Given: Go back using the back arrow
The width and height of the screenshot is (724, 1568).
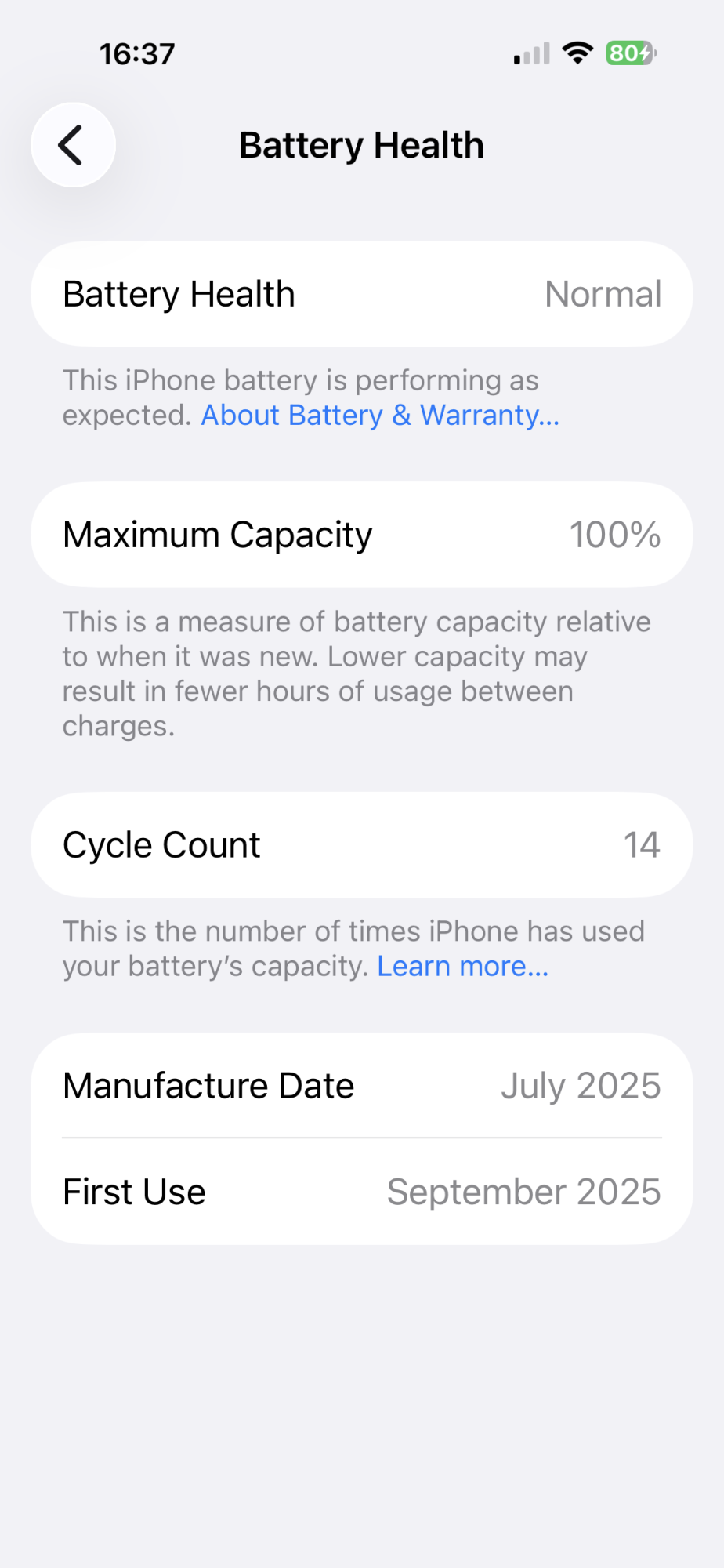Looking at the screenshot, I should coord(73,145).
